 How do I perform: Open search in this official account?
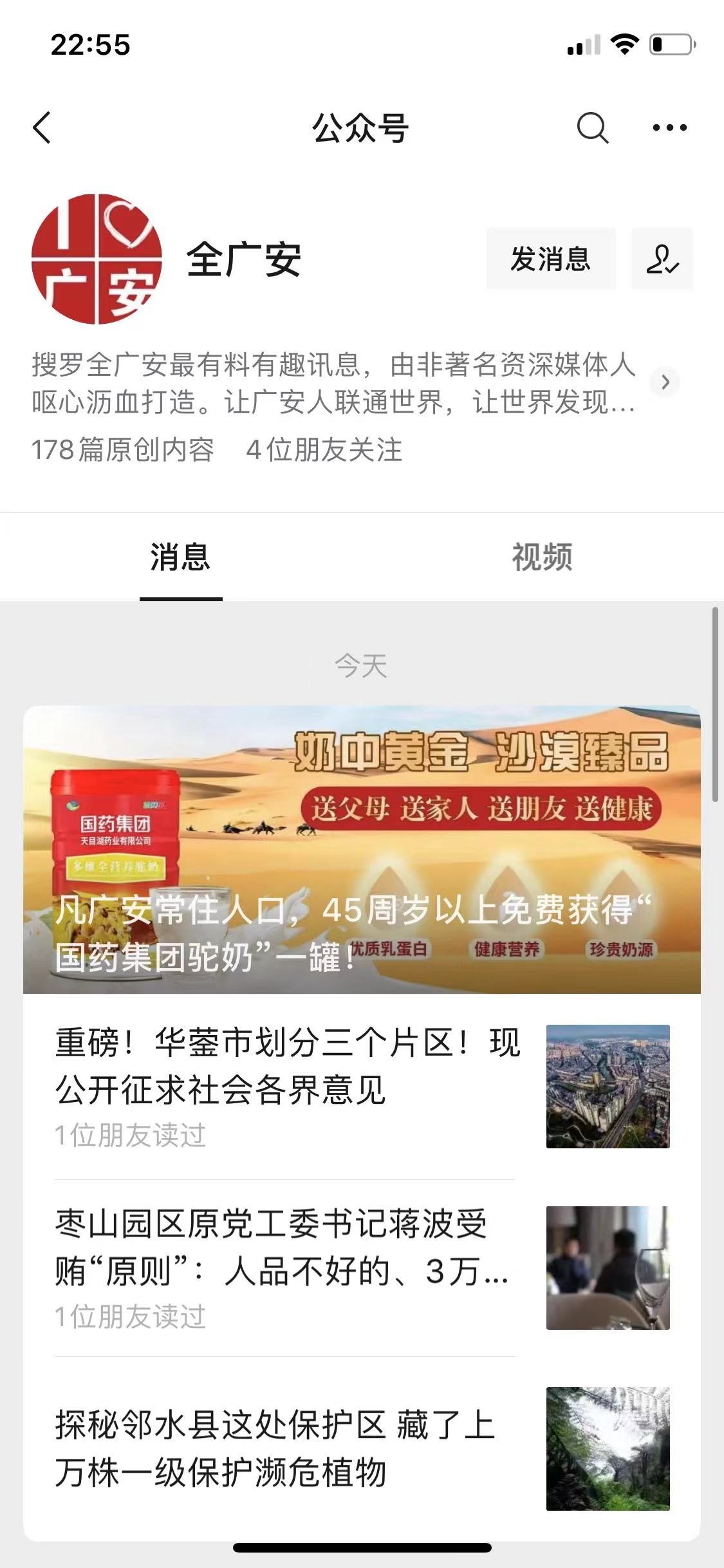coord(591,127)
